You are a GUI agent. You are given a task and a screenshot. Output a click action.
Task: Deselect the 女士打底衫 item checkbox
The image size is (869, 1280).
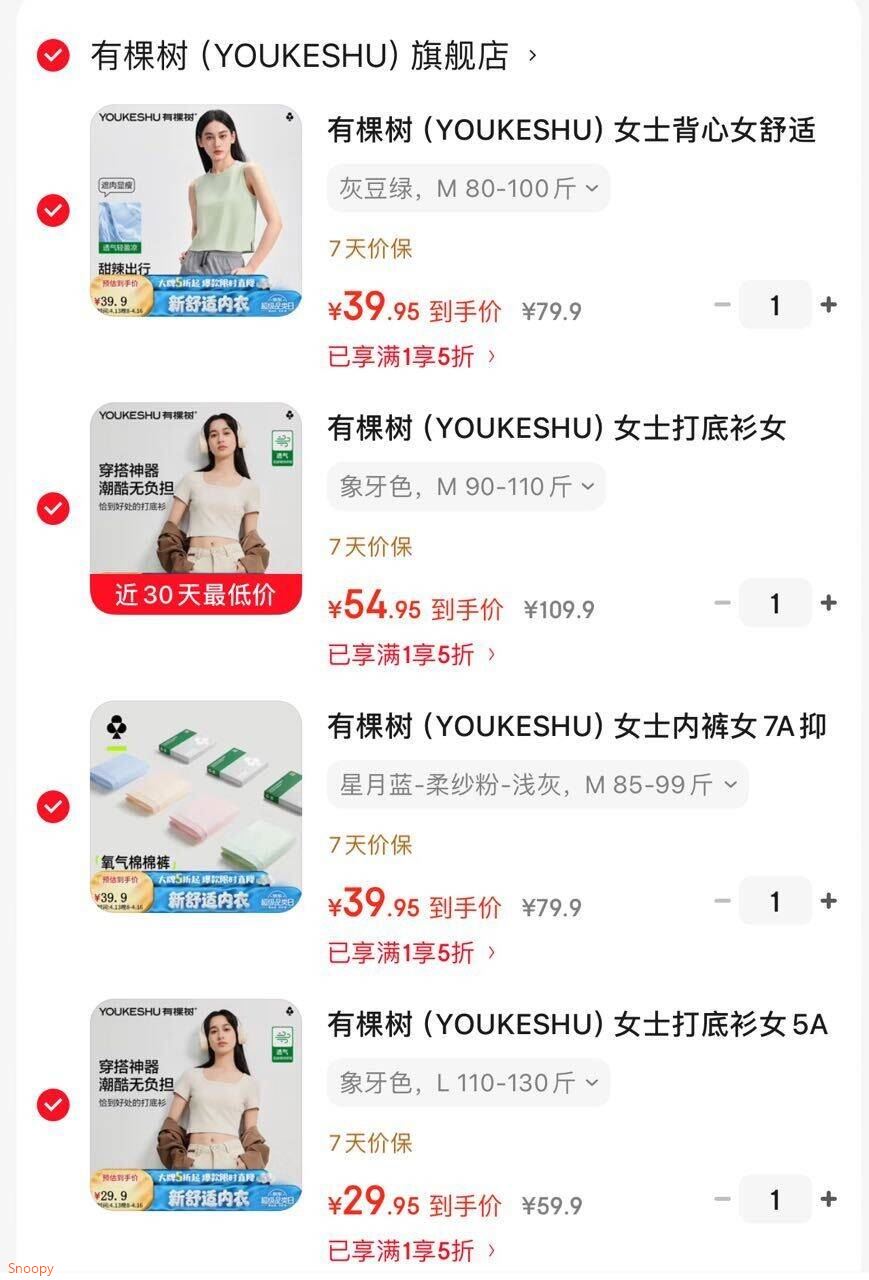[52, 509]
